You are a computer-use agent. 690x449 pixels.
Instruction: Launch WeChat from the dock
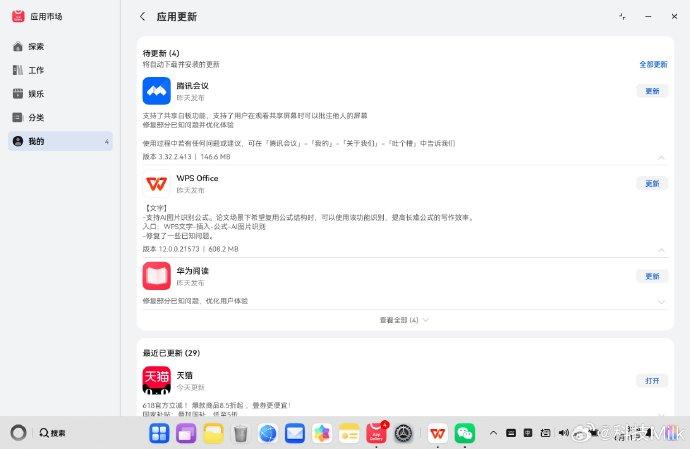(x=465, y=433)
